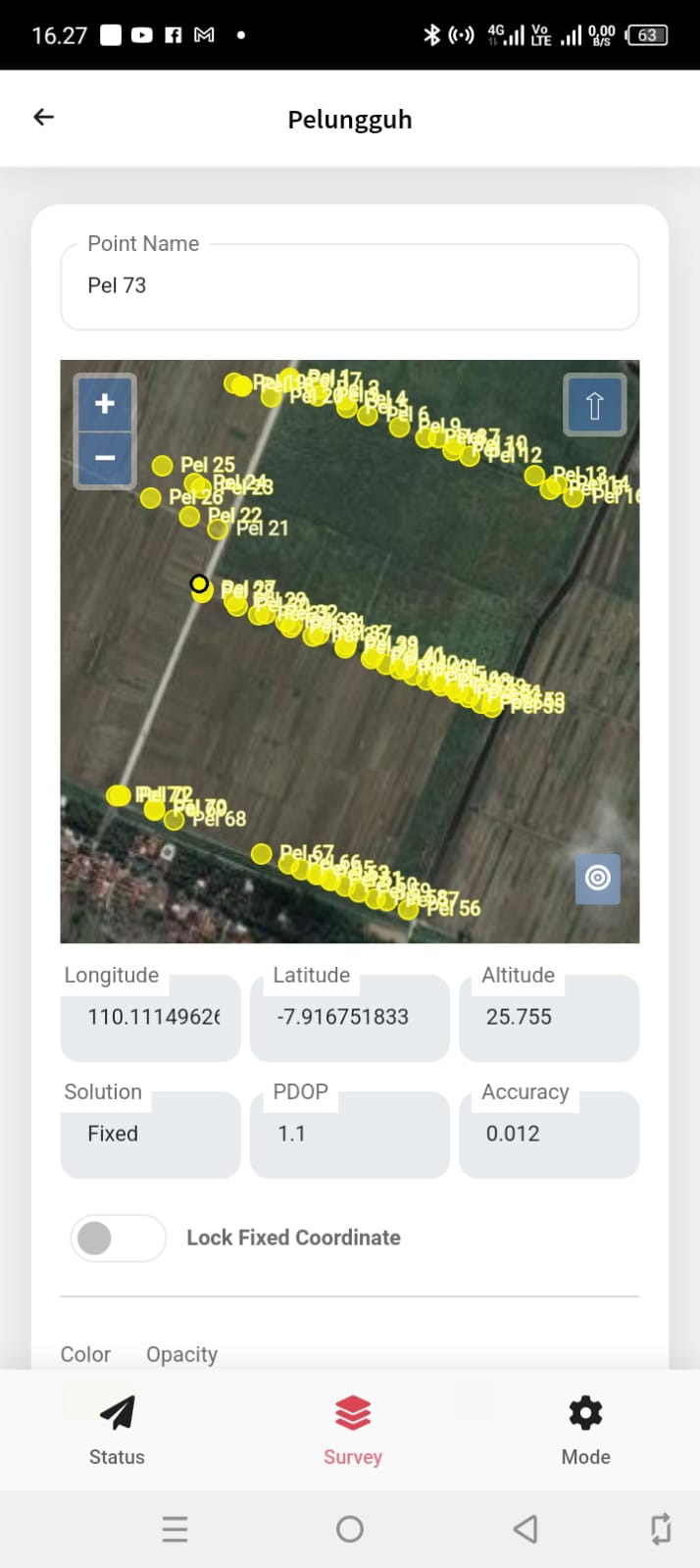Edit the Point Name field

pos(349,286)
